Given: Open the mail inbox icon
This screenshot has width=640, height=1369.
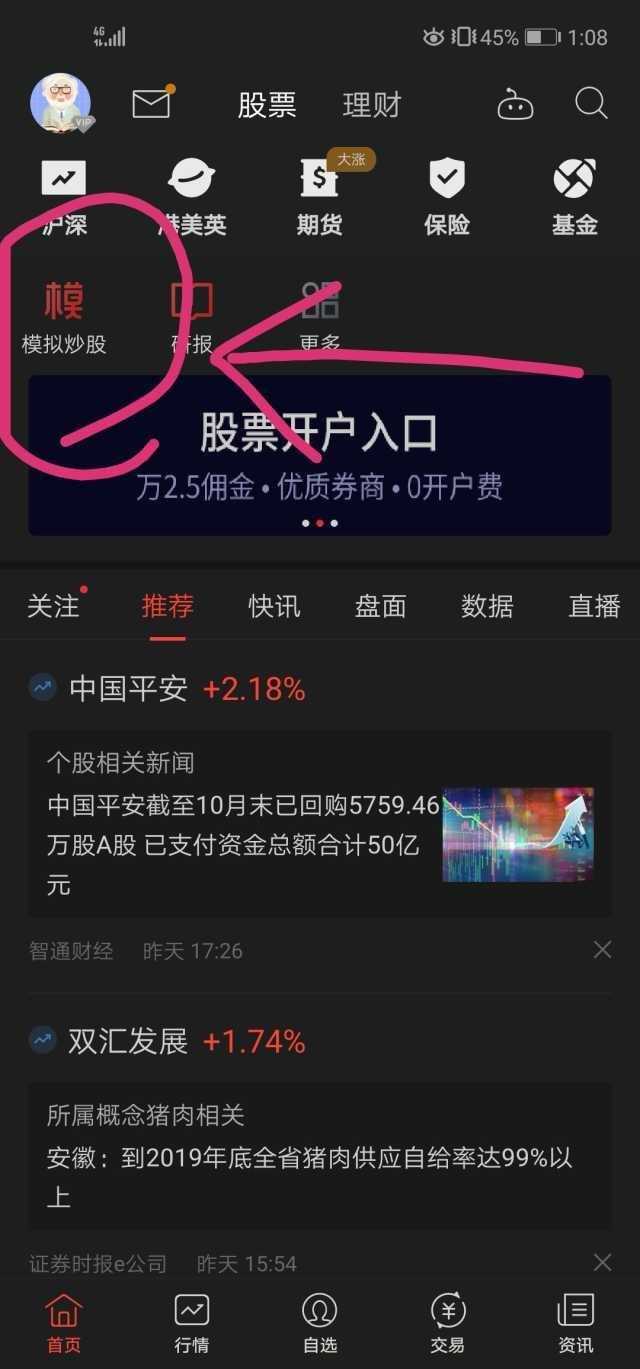Looking at the screenshot, I should point(151,103).
